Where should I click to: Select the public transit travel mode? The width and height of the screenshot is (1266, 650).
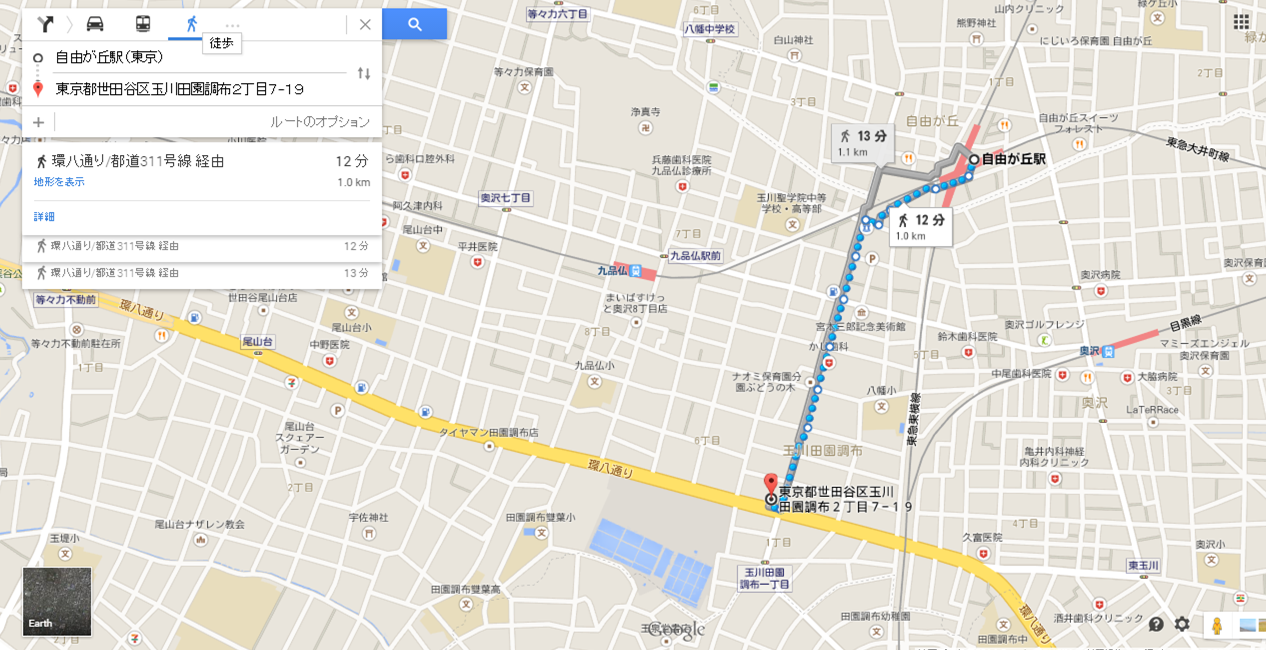pyautogui.click(x=143, y=24)
